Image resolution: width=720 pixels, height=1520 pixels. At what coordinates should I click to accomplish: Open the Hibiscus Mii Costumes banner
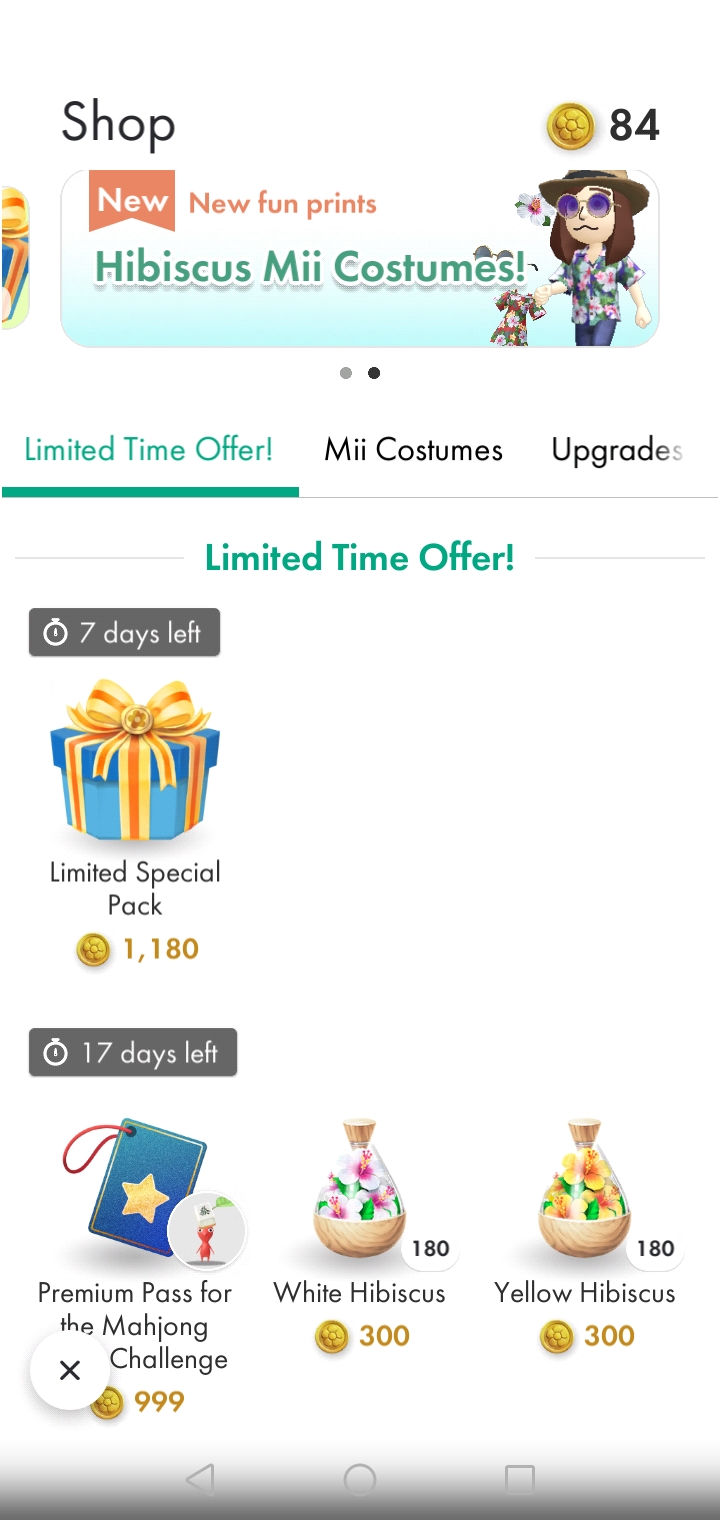(x=360, y=258)
